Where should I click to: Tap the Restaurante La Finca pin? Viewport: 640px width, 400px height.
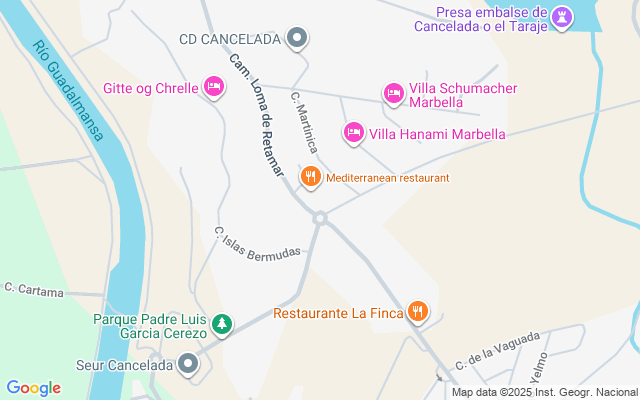click(x=417, y=312)
